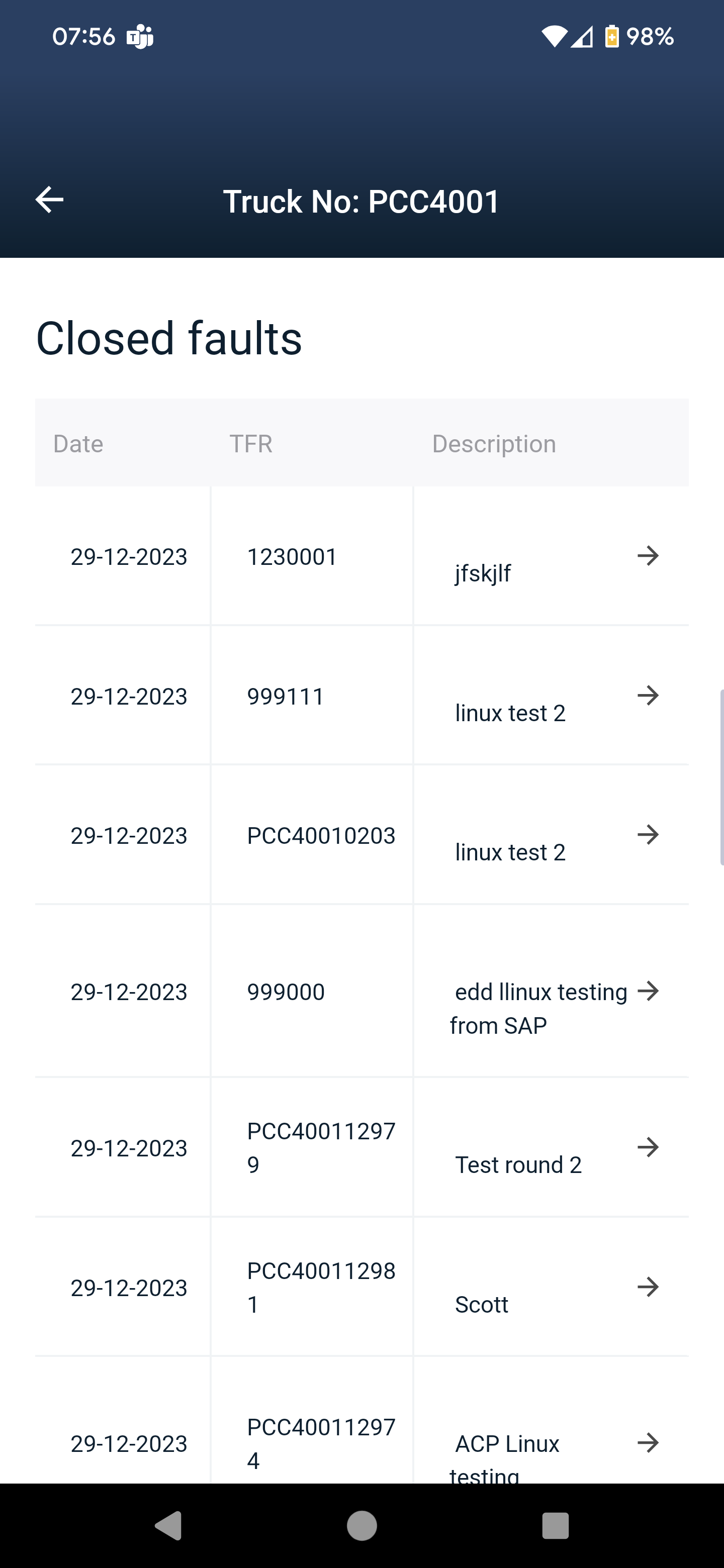Viewport: 724px width, 1568px height.
Task: Tap the Truck No: PCC4001 title
Action: point(361,200)
